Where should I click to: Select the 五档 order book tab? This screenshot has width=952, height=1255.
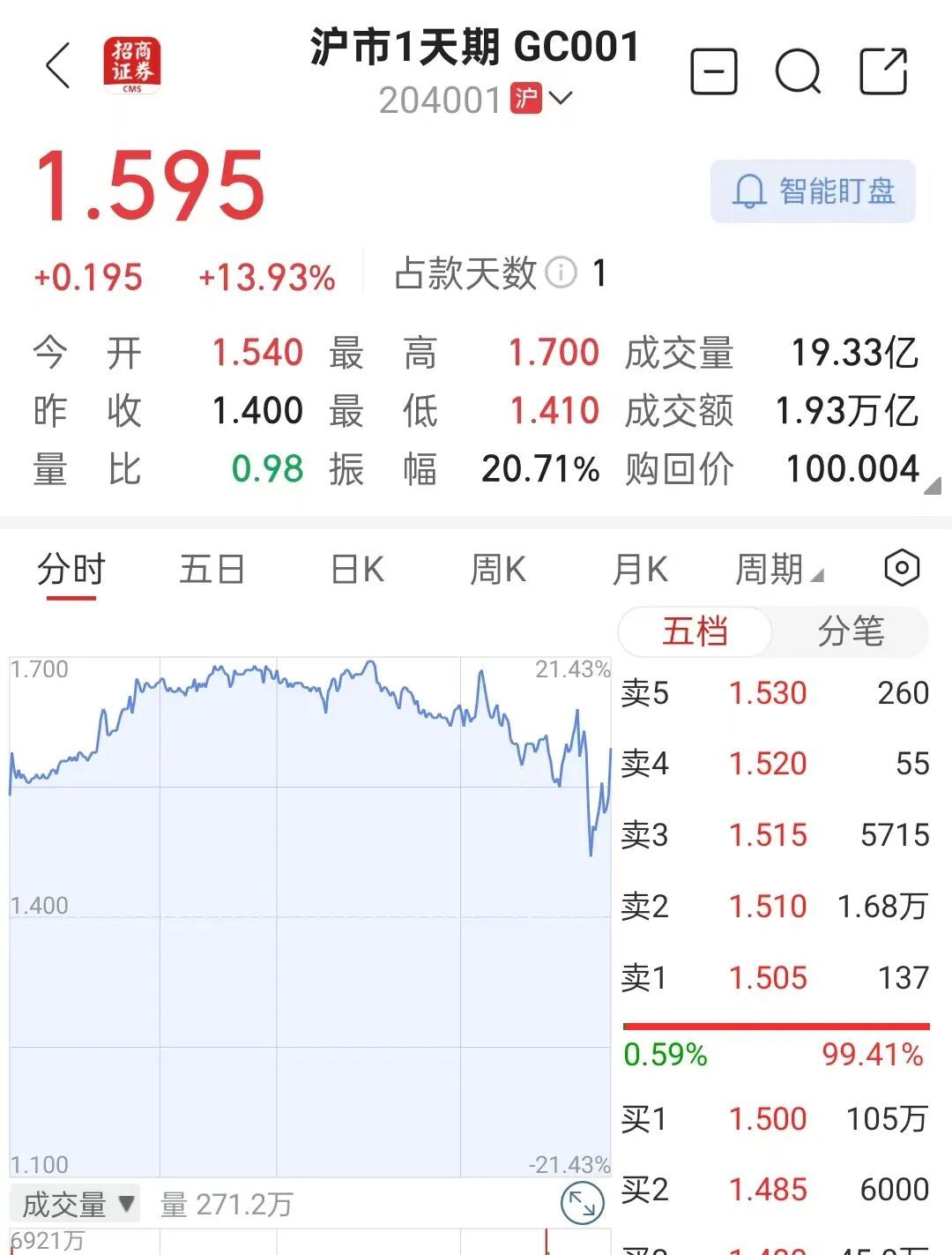[x=695, y=631]
